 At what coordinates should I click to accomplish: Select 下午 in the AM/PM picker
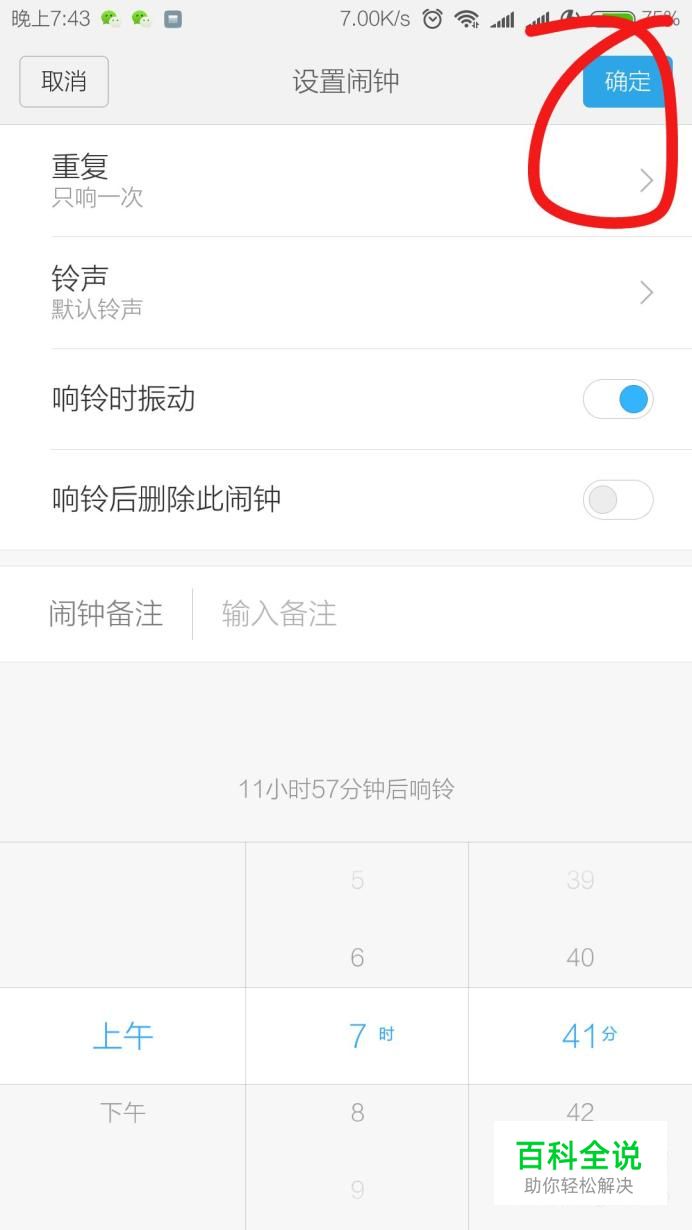[x=123, y=1112]
